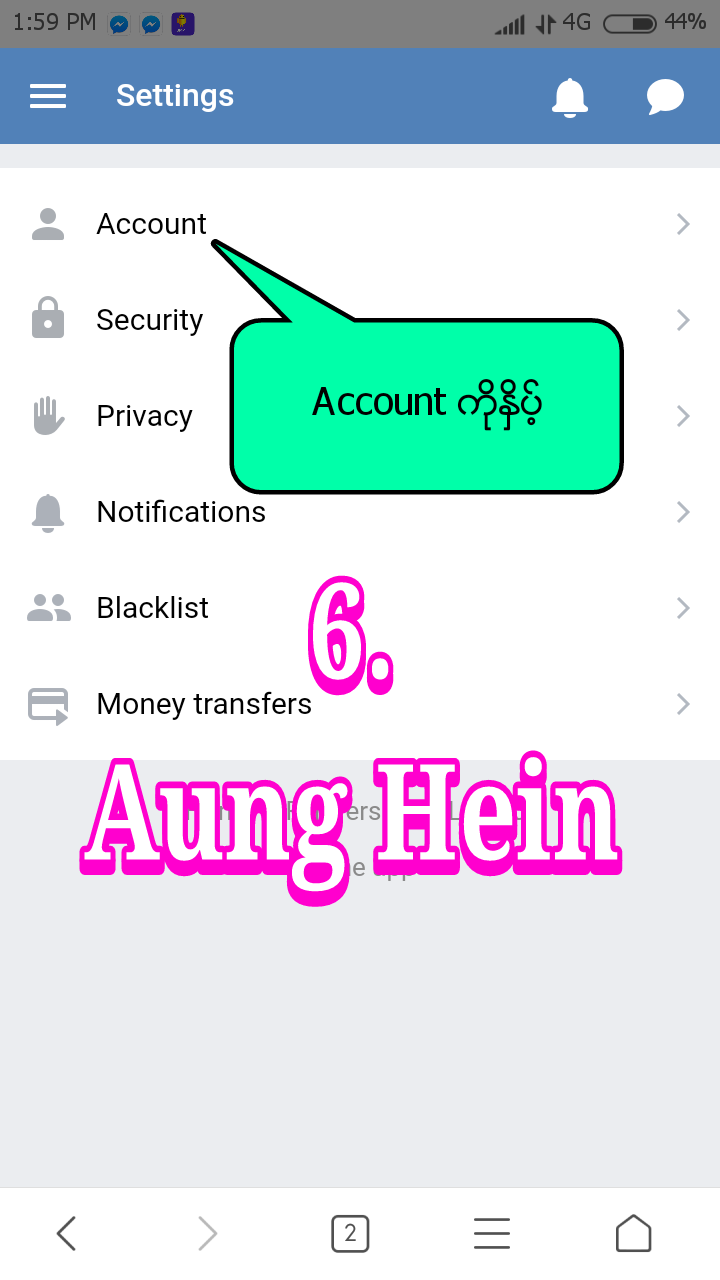
Task: Open the browser tabs switcher
Action: (x=350, y=1233)
